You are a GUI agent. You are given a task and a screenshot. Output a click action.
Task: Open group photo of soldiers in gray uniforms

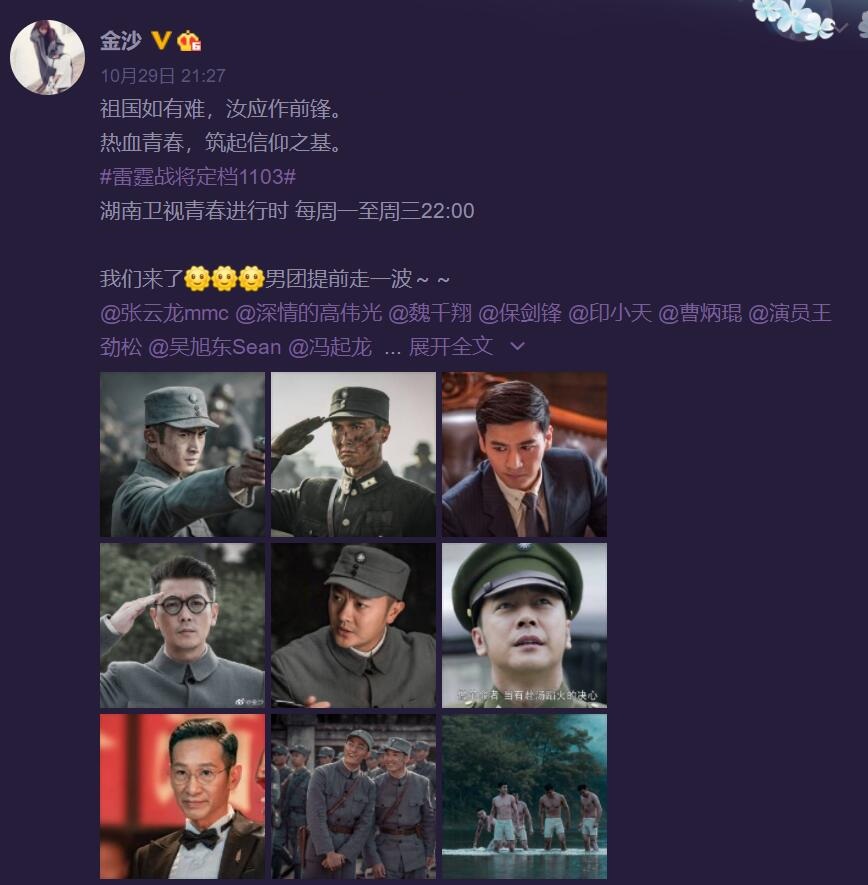click(353, 796)
